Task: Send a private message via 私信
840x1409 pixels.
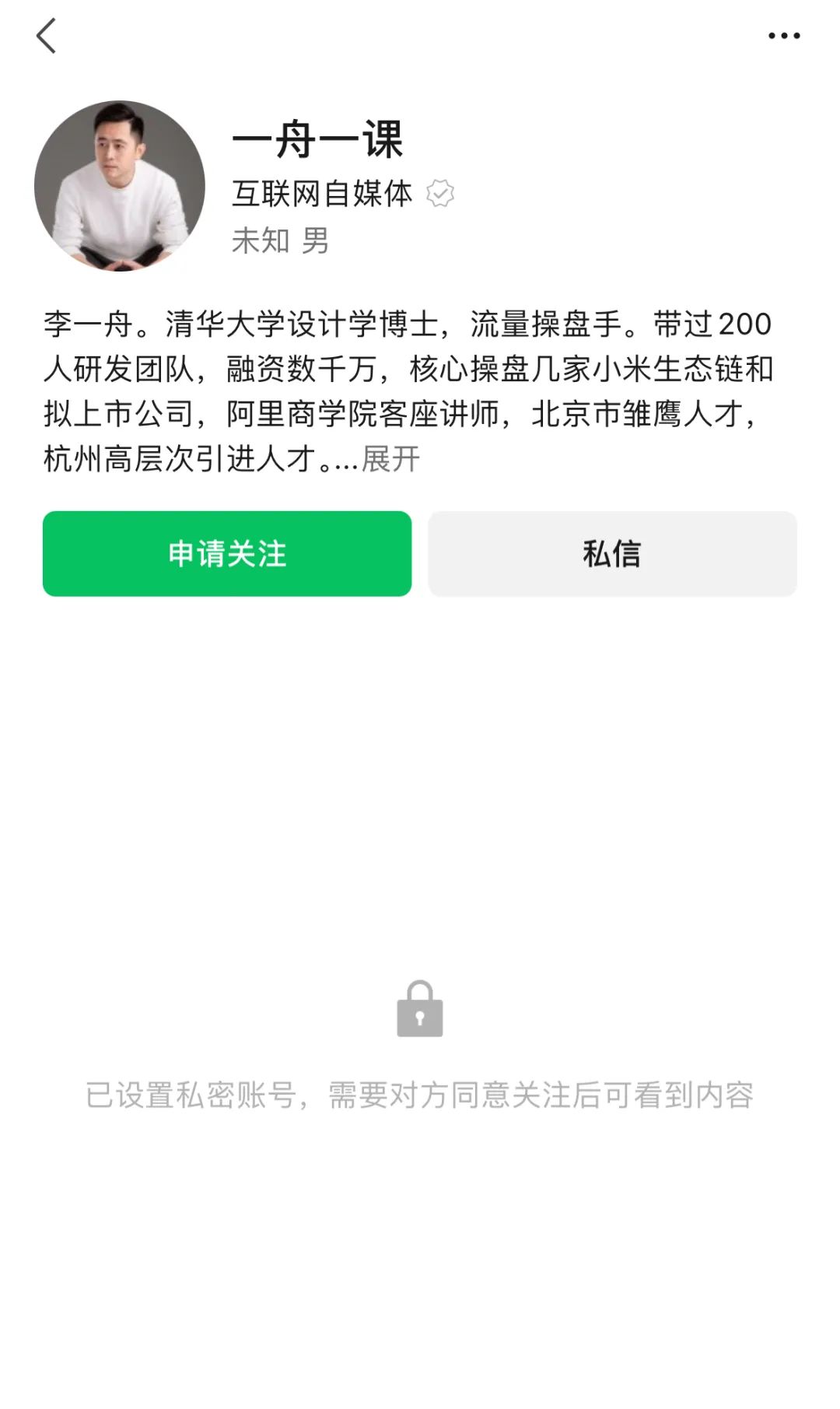Action: click(x=612, y=554)
